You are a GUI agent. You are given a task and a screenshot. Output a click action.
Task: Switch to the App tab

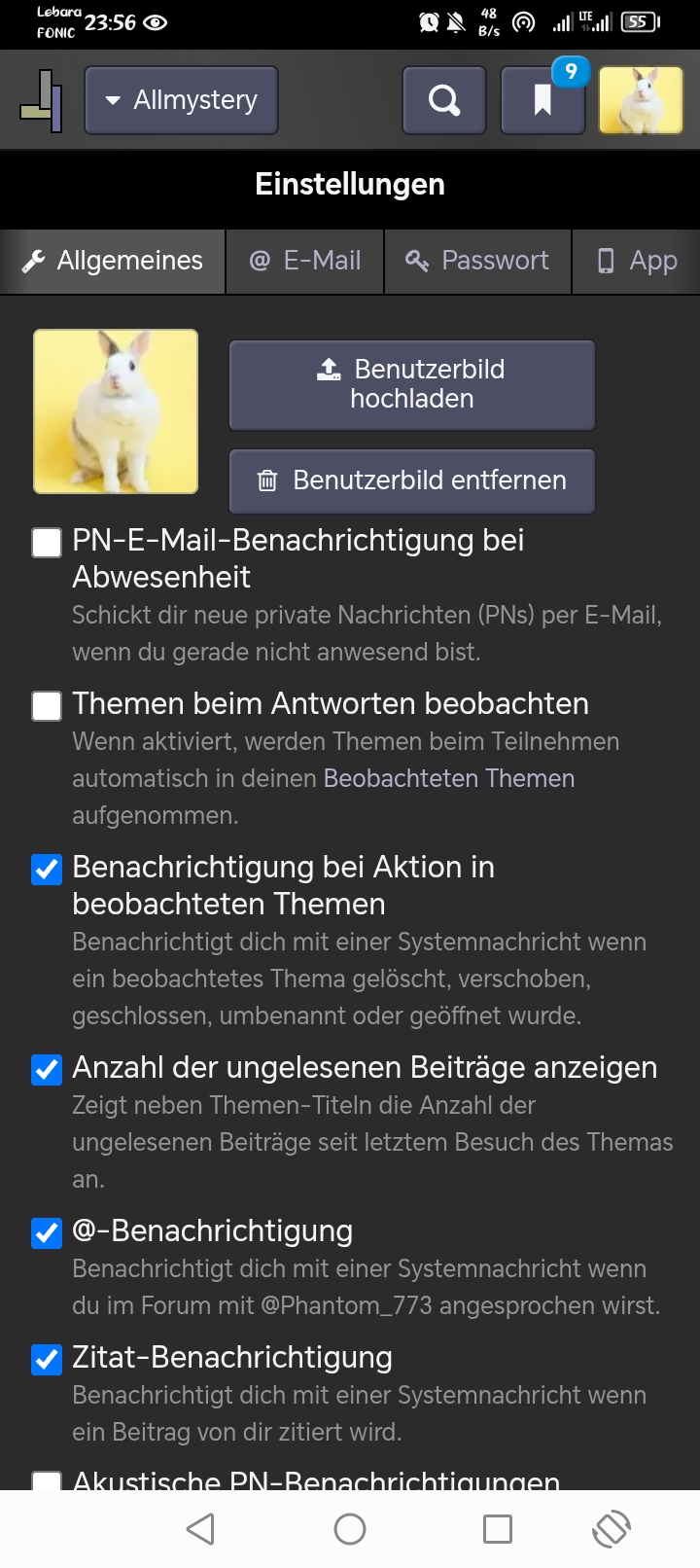[x=637, y=261]
